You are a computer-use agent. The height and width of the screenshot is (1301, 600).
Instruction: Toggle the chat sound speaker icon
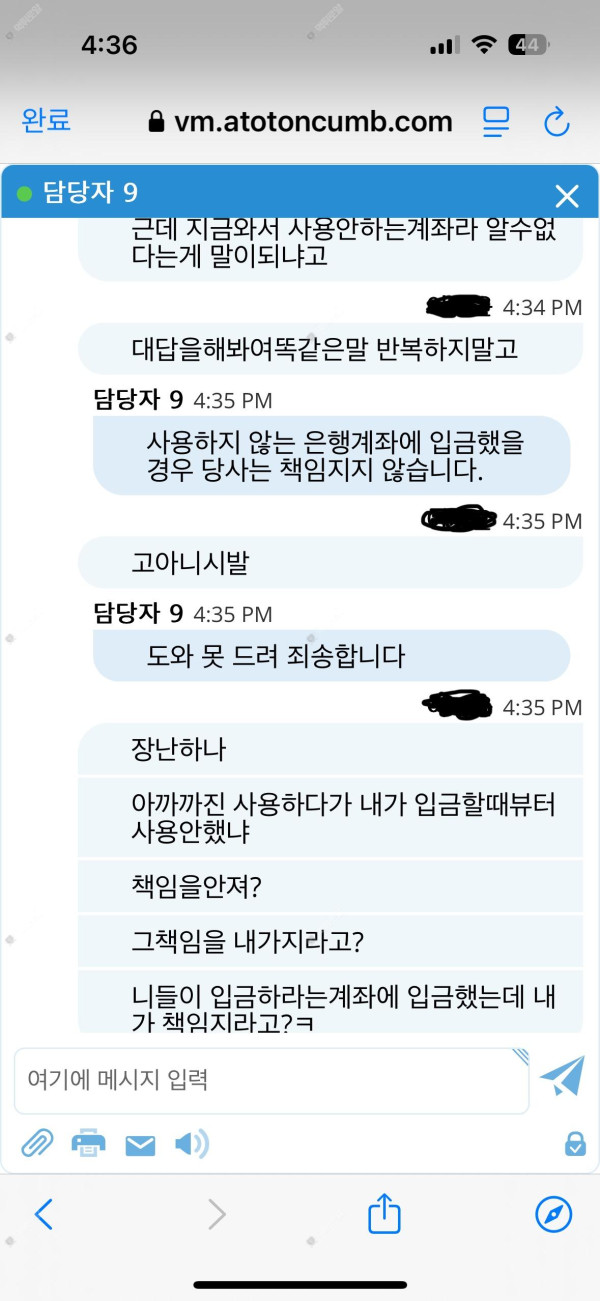point(192,1143)
